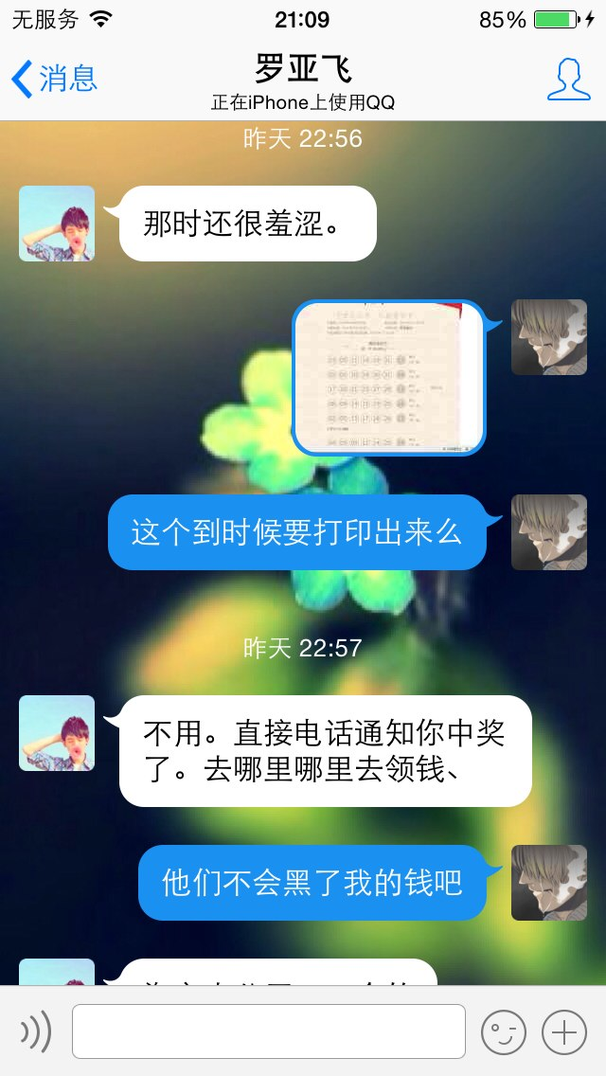Tap the voice input icon
This screenshot has width=606, height=1076.
[36, 1031]
